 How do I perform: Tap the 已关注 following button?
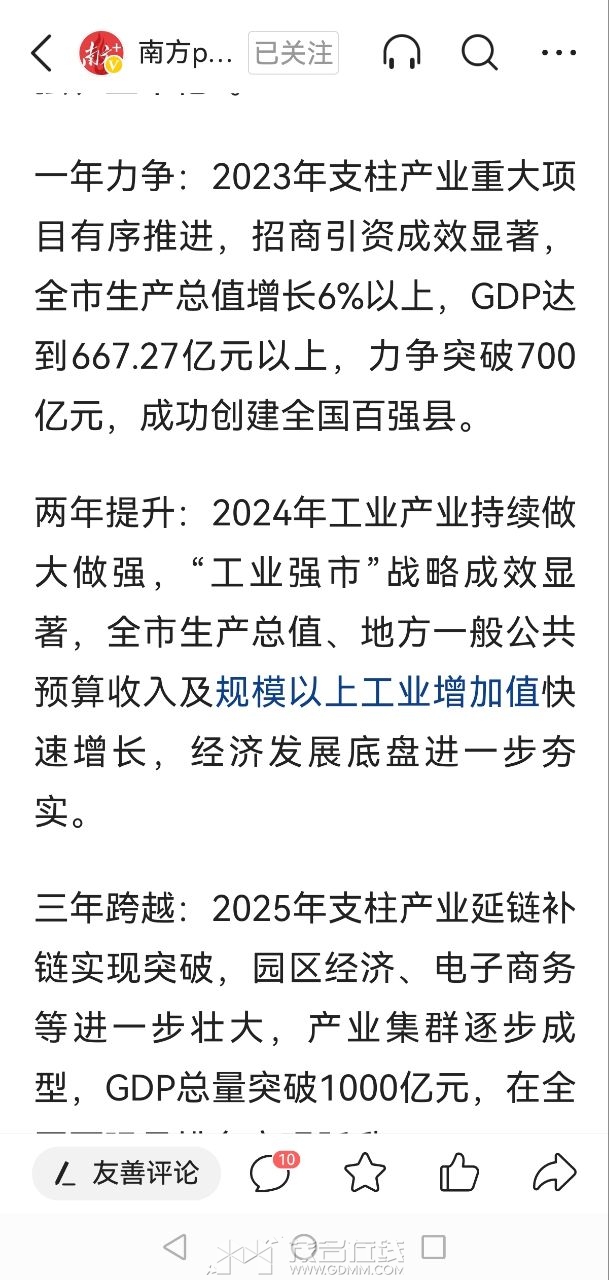pyautogui.click(x=293, y=53)
